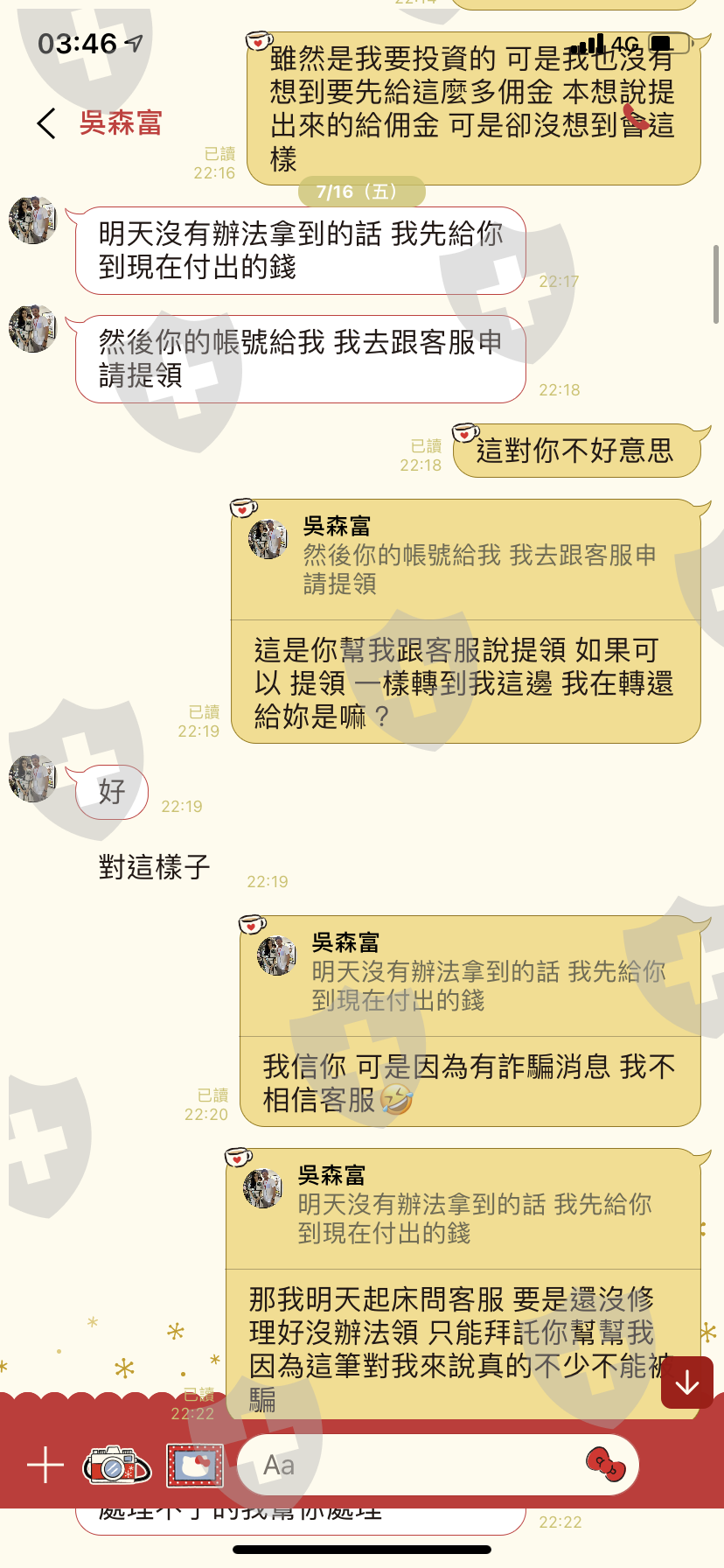View 吳森富's avatar beside 明天沒有辦法拿到的話
The height and width of the screenshot is (1568, 724).
pos(32,220)
